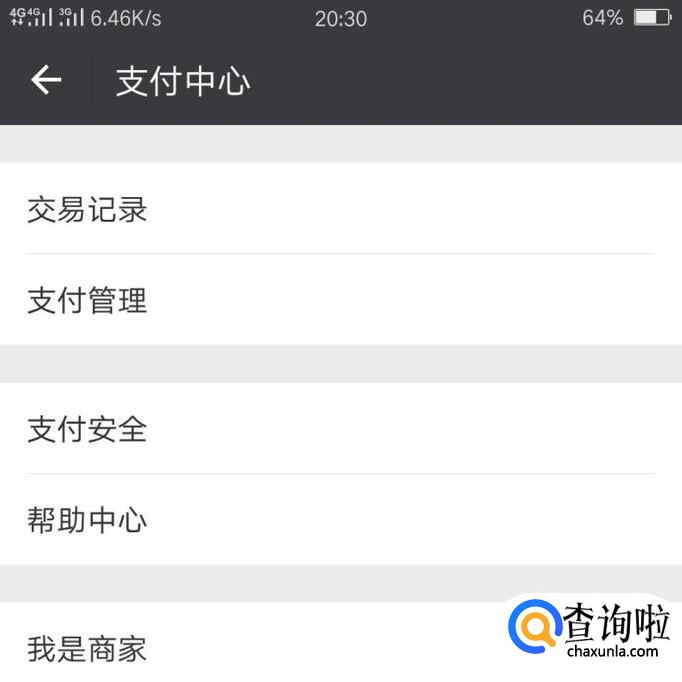Open 帮助中心 help center

click(x=88, y=519)
